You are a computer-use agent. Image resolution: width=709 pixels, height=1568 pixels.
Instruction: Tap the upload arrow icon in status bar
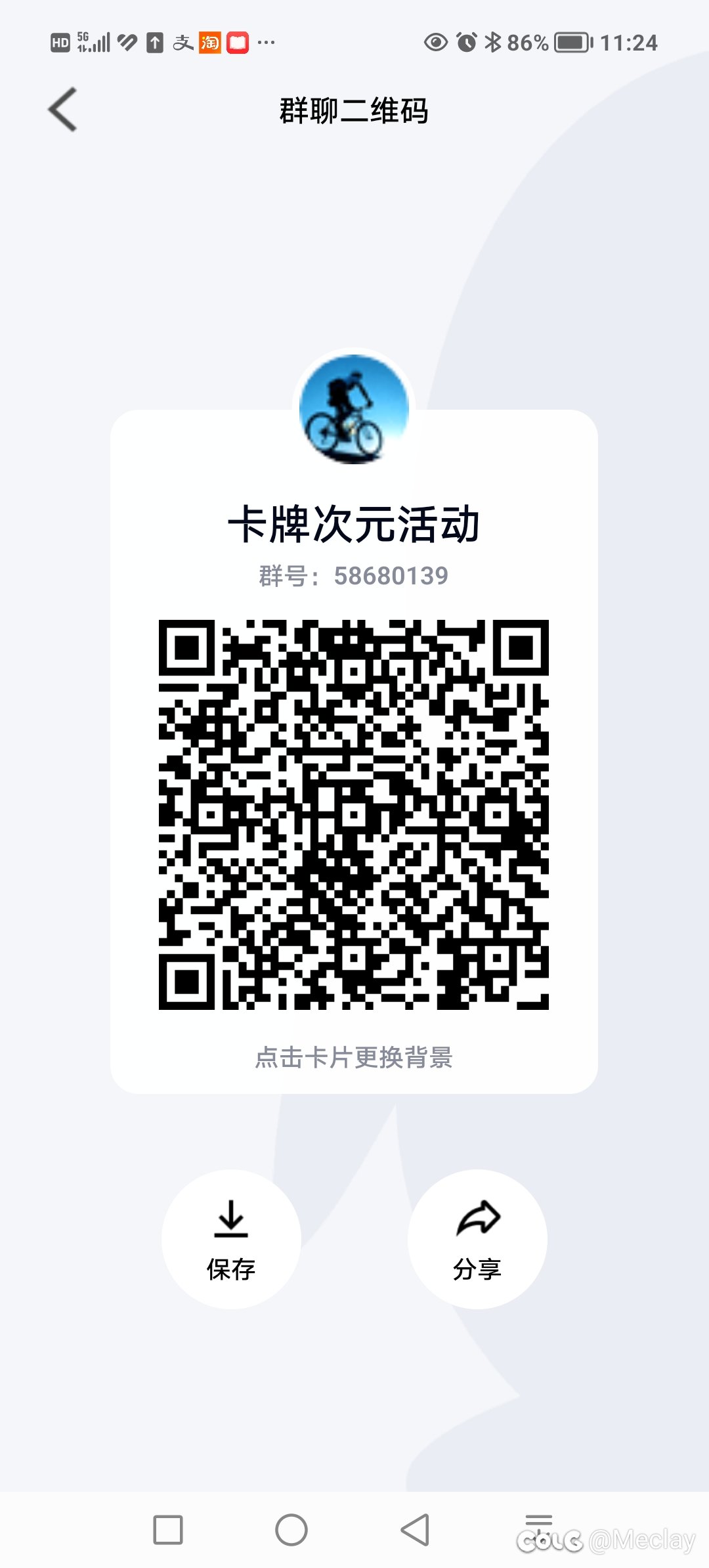[156, 42]
